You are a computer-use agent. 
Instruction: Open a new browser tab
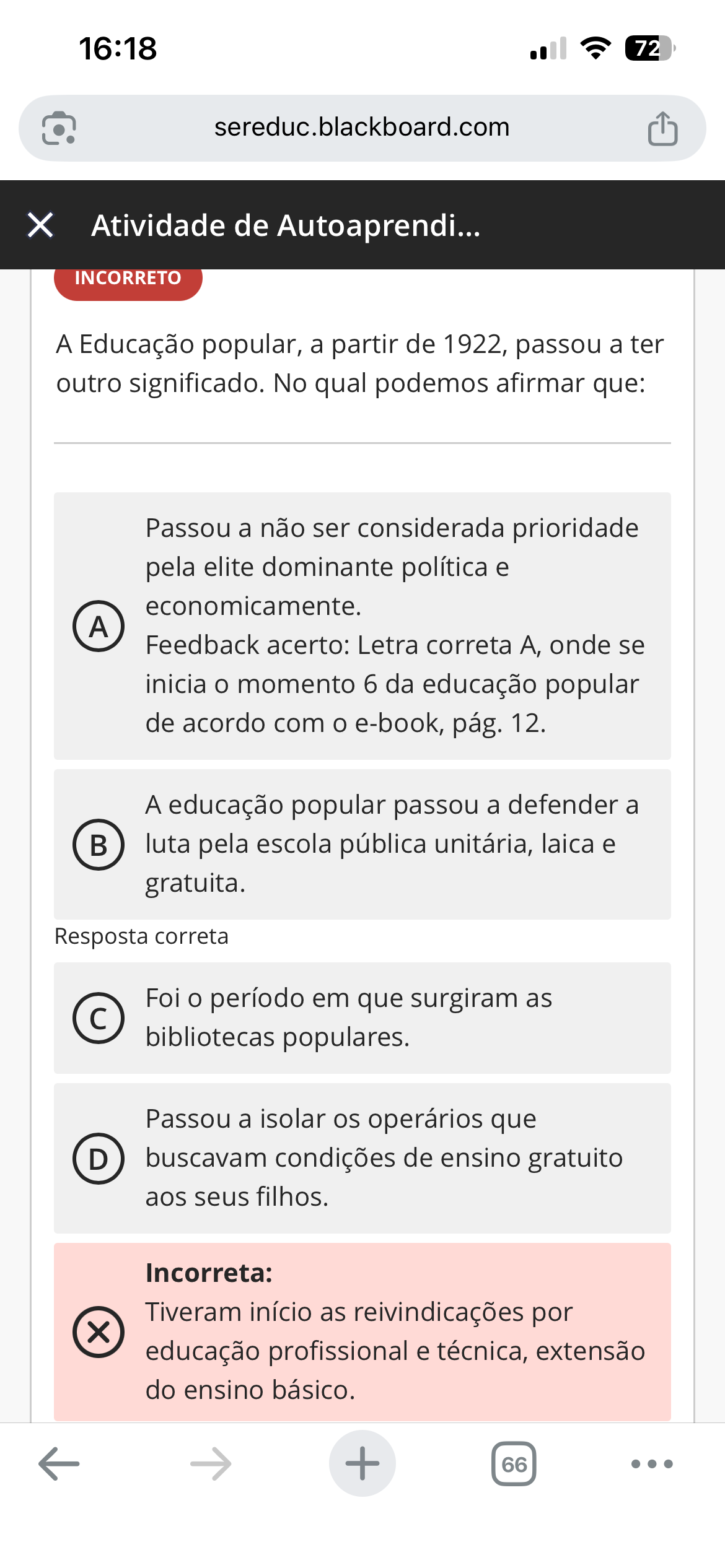[x=362, y=1463]
